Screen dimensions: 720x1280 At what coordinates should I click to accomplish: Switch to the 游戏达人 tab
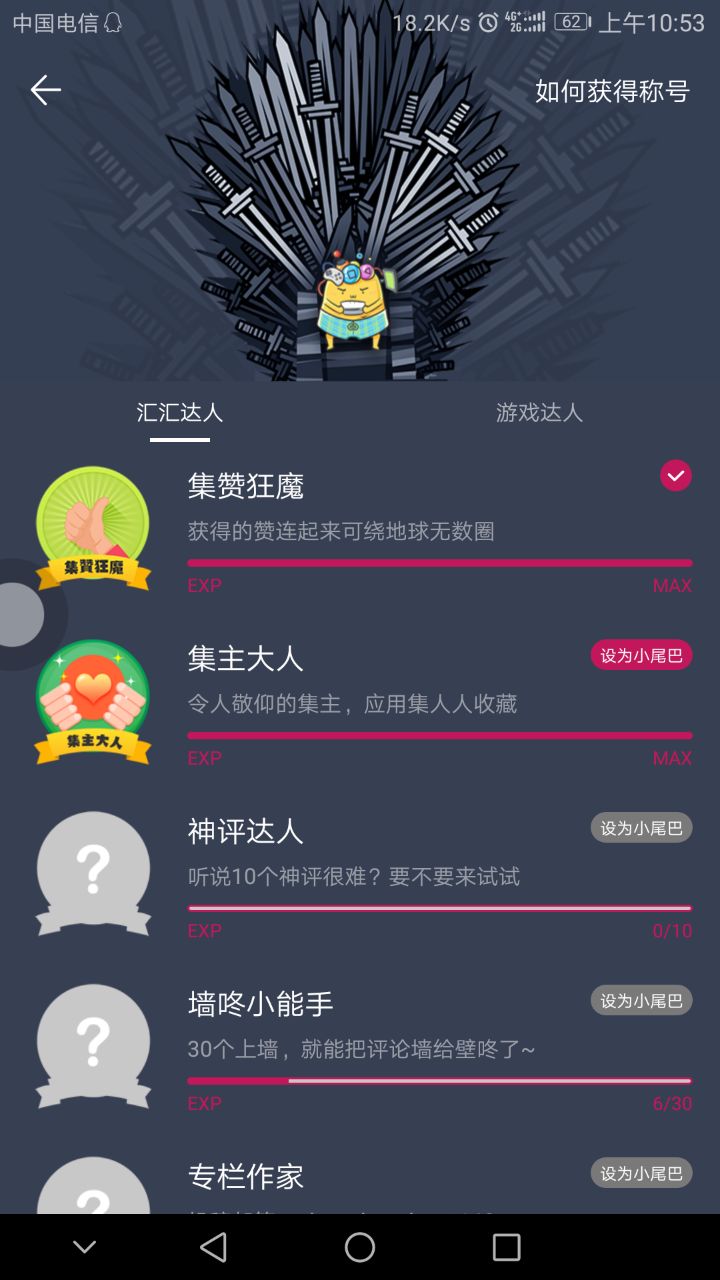[539, 412]
